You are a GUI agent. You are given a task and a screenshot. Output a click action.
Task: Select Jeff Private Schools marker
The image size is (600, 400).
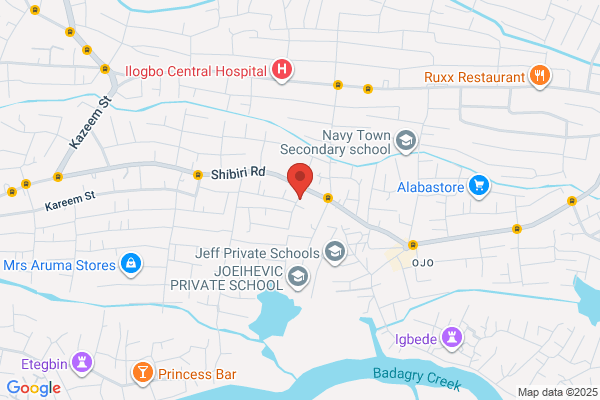pos(335,253)
